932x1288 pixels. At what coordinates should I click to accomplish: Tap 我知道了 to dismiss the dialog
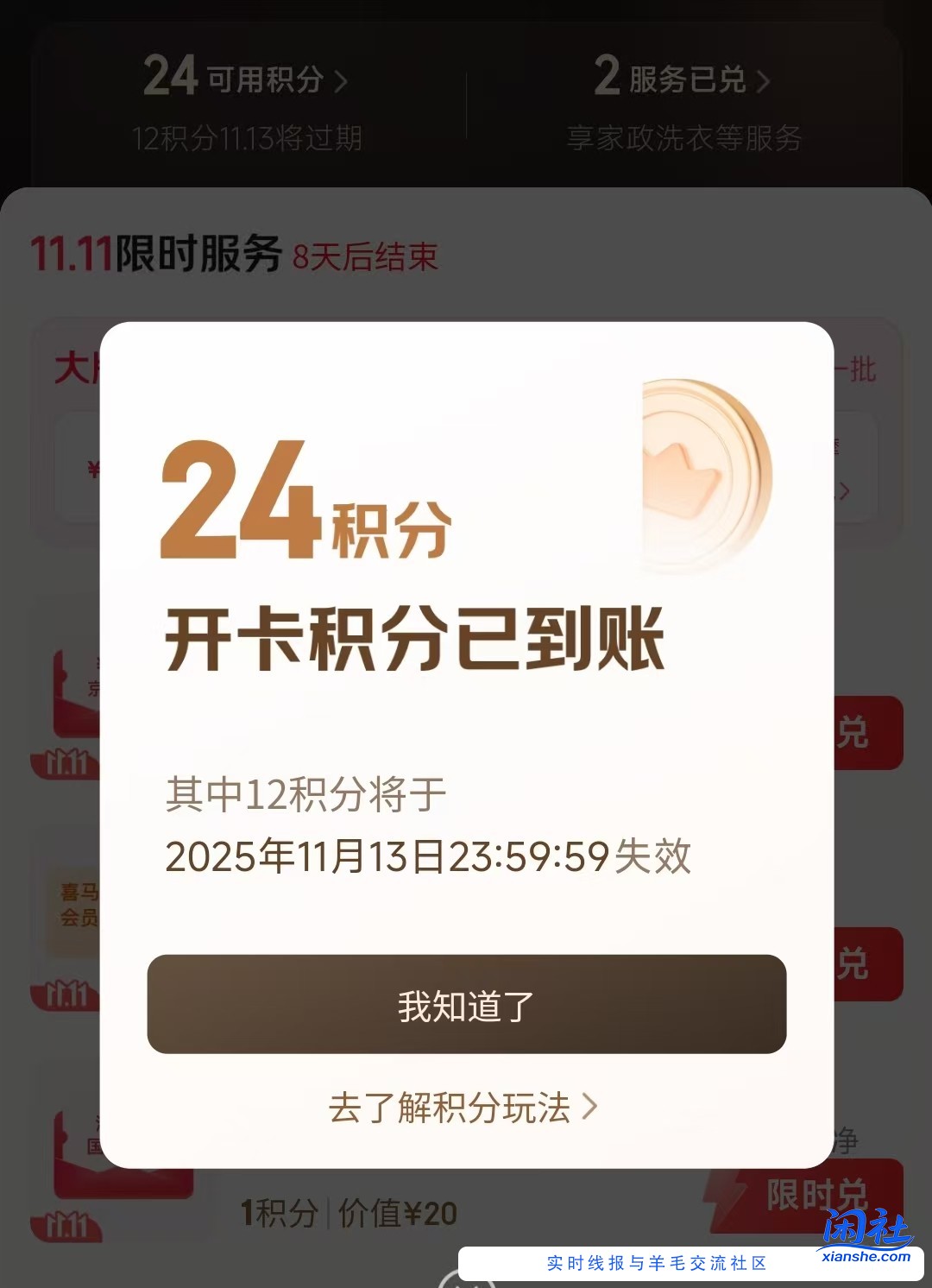[x=466, y=1004]
